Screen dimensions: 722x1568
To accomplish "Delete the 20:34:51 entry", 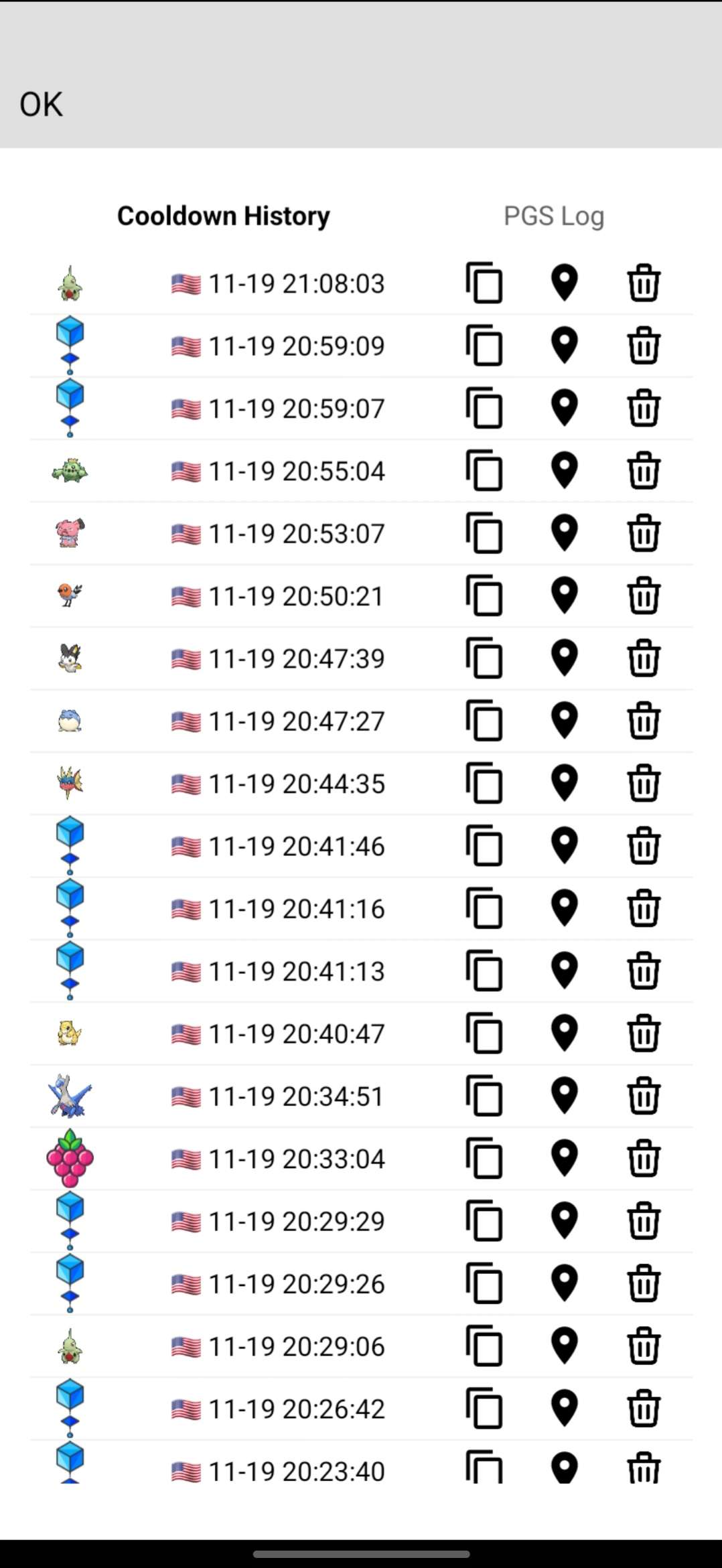I will coord(644,1096).
